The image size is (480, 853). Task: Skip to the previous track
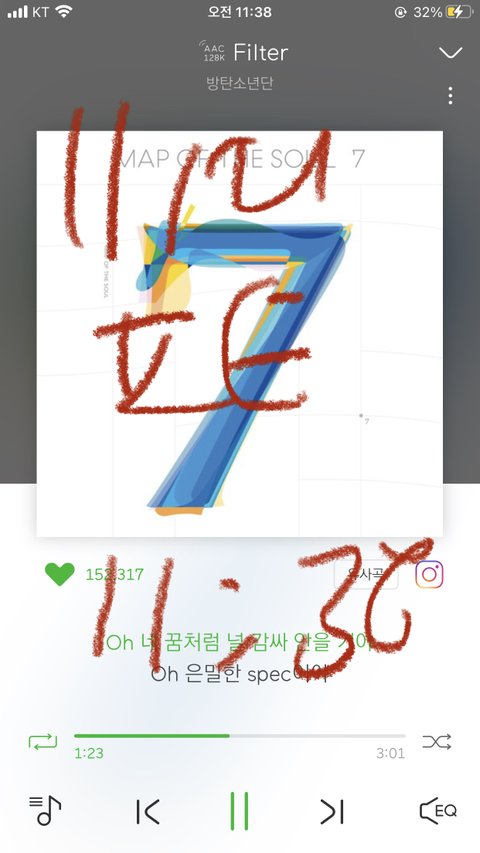point(147,812)
